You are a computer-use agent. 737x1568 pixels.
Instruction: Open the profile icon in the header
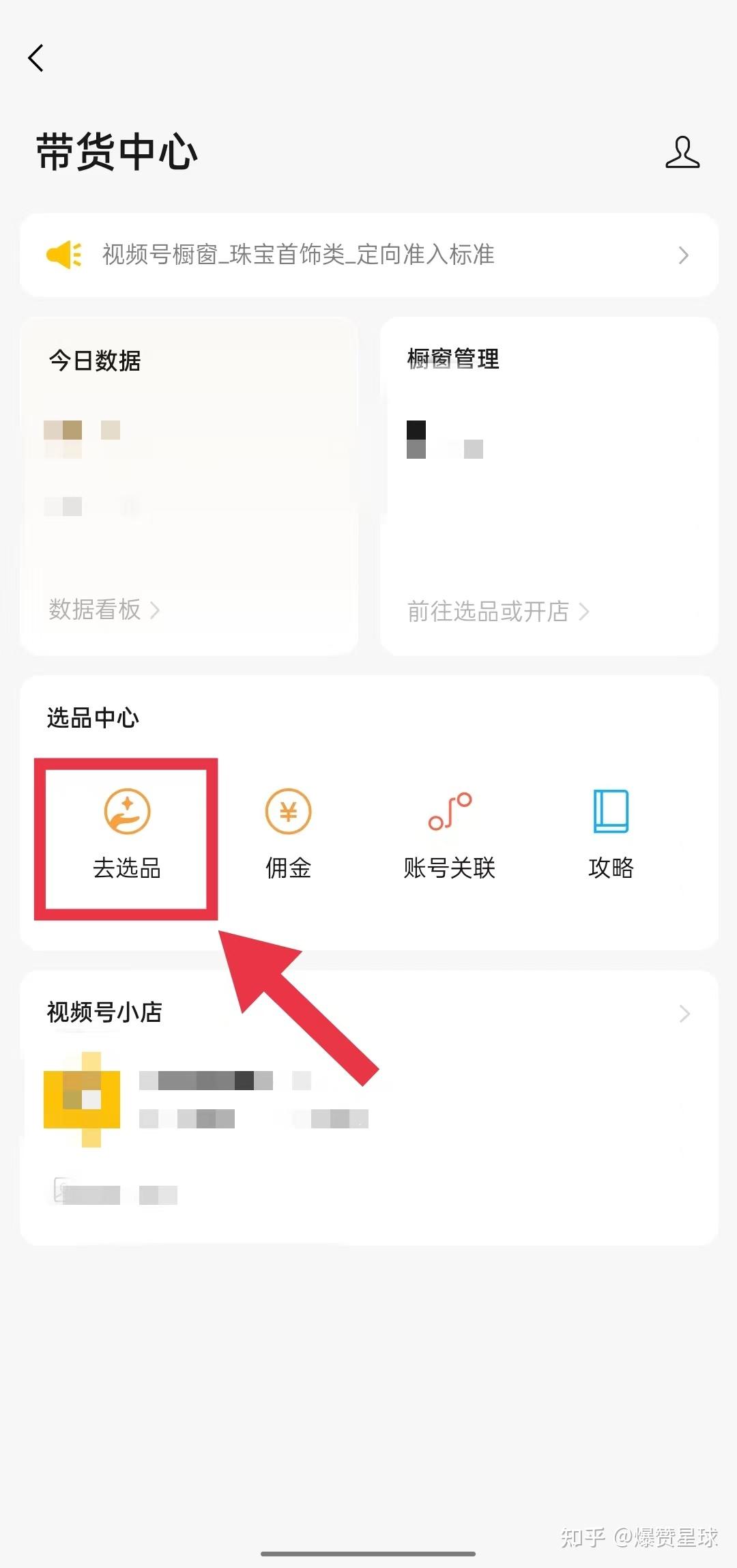tap(682, 152)
